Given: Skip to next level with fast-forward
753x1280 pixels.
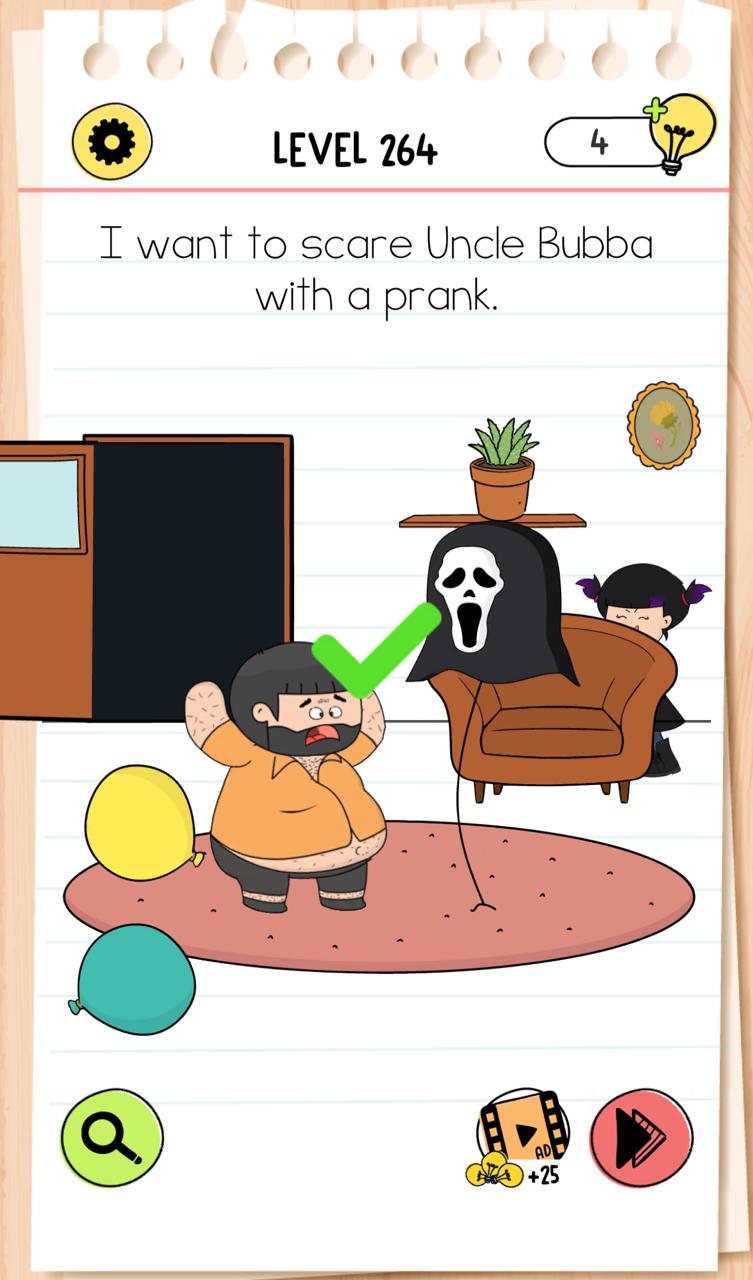Looking at the screenshot, I should click(x=641, y=1137).
